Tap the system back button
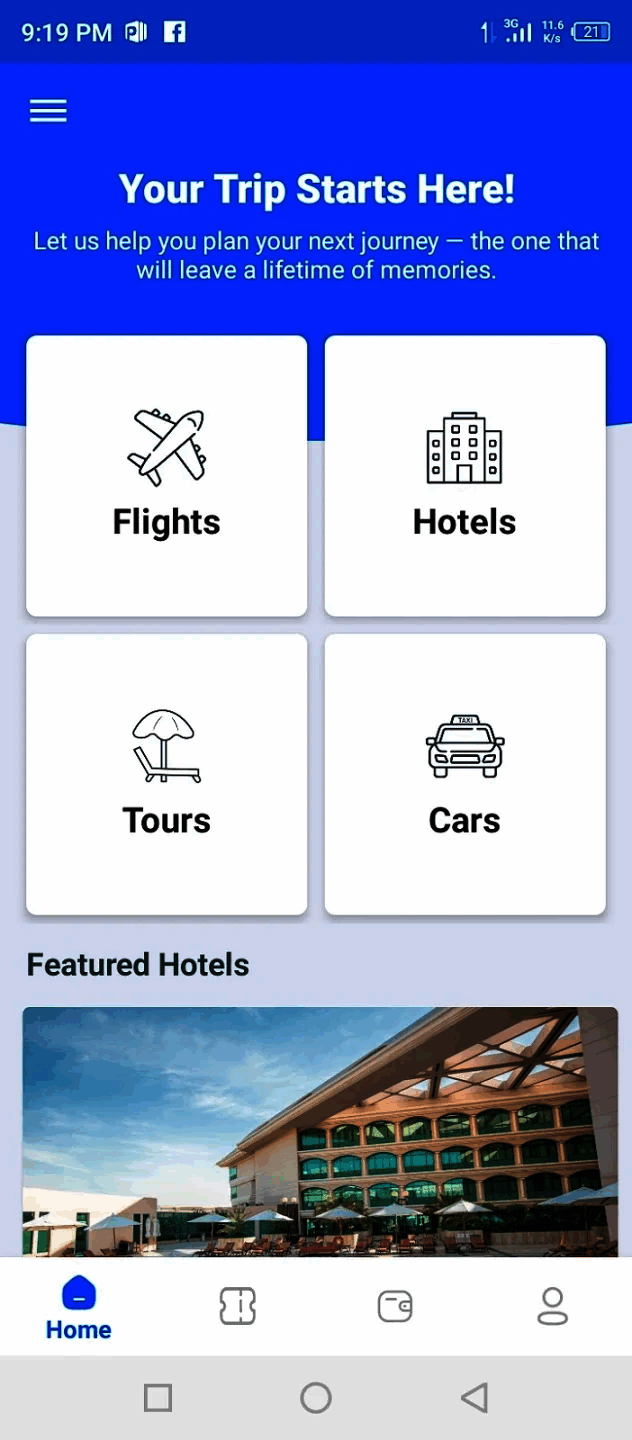632x1440 pixels. (474, 1397)
